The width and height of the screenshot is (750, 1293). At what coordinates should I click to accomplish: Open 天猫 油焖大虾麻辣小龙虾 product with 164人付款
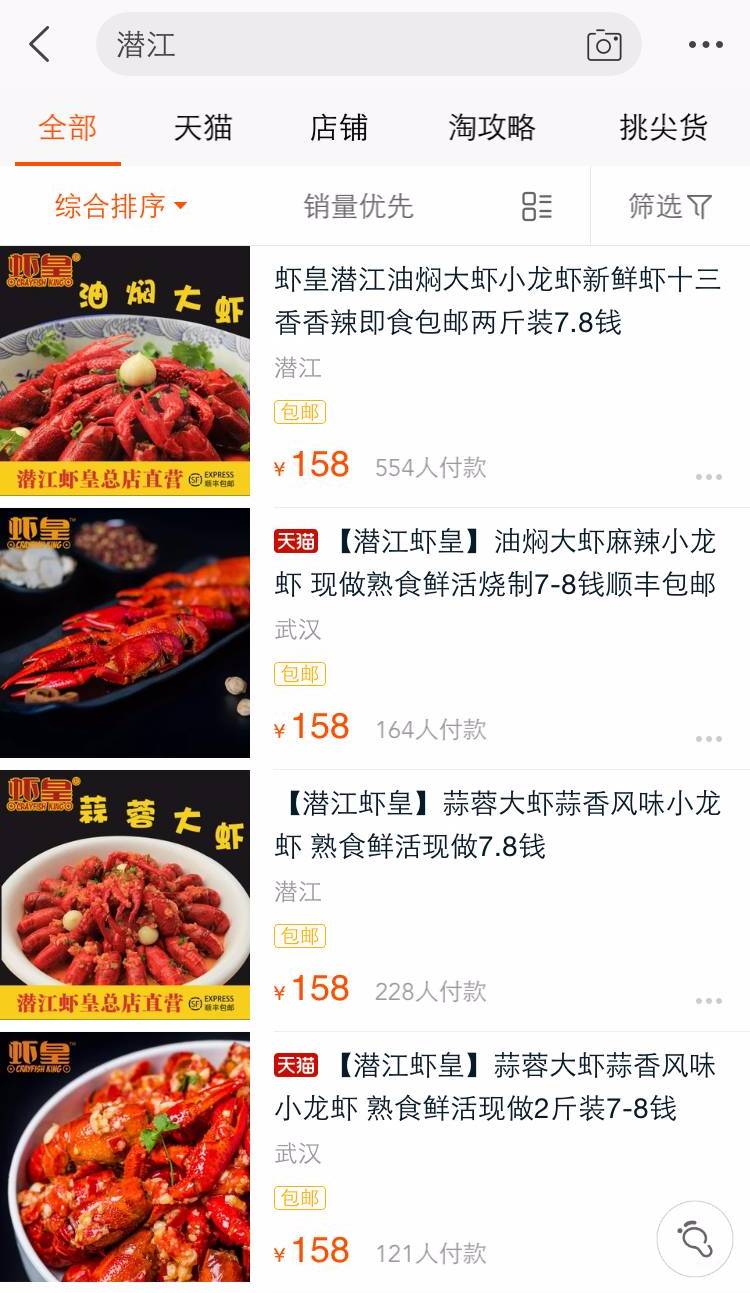pyautogui.click(x=497, y=562)
